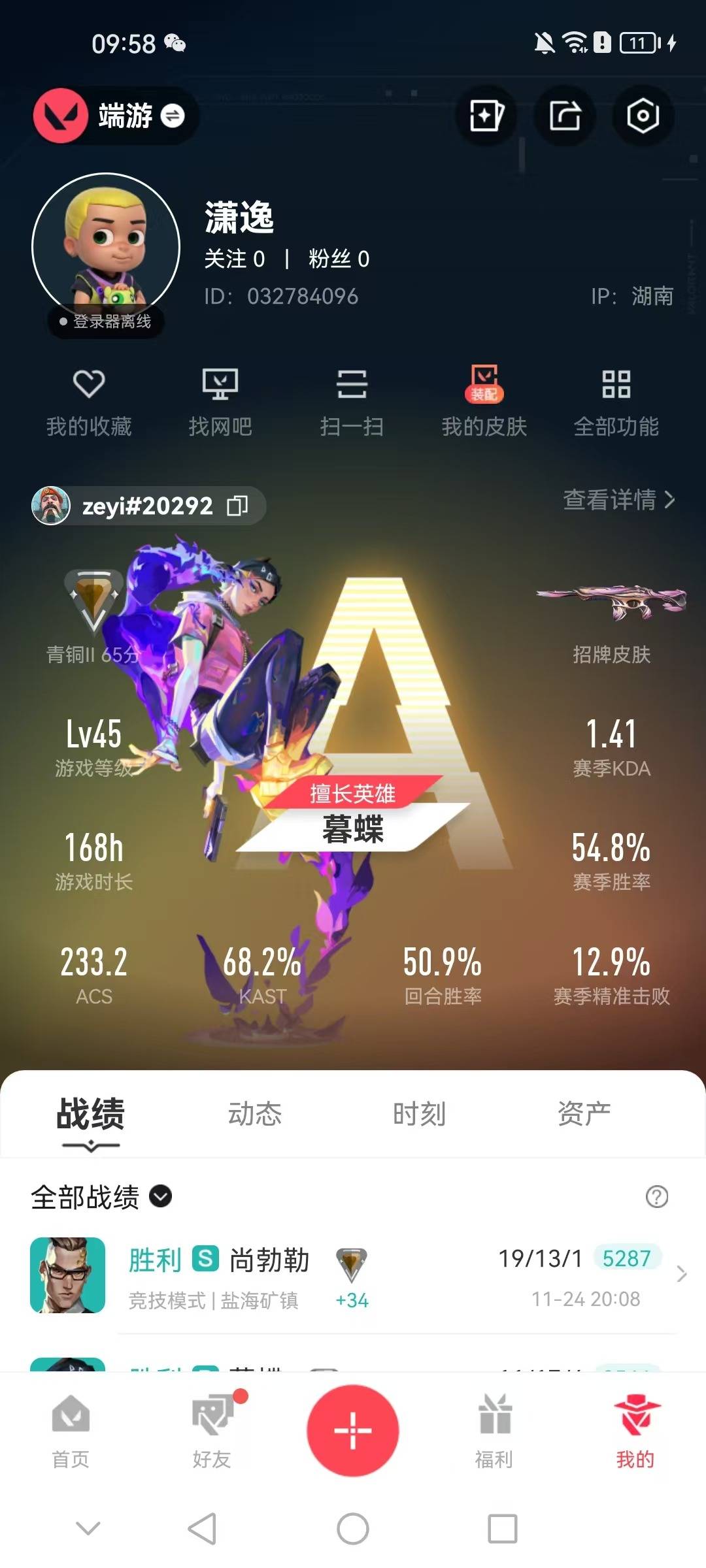706x1568 pixels.
Task: Open the settings hexagon icon
Action: (x=642, y=116)
